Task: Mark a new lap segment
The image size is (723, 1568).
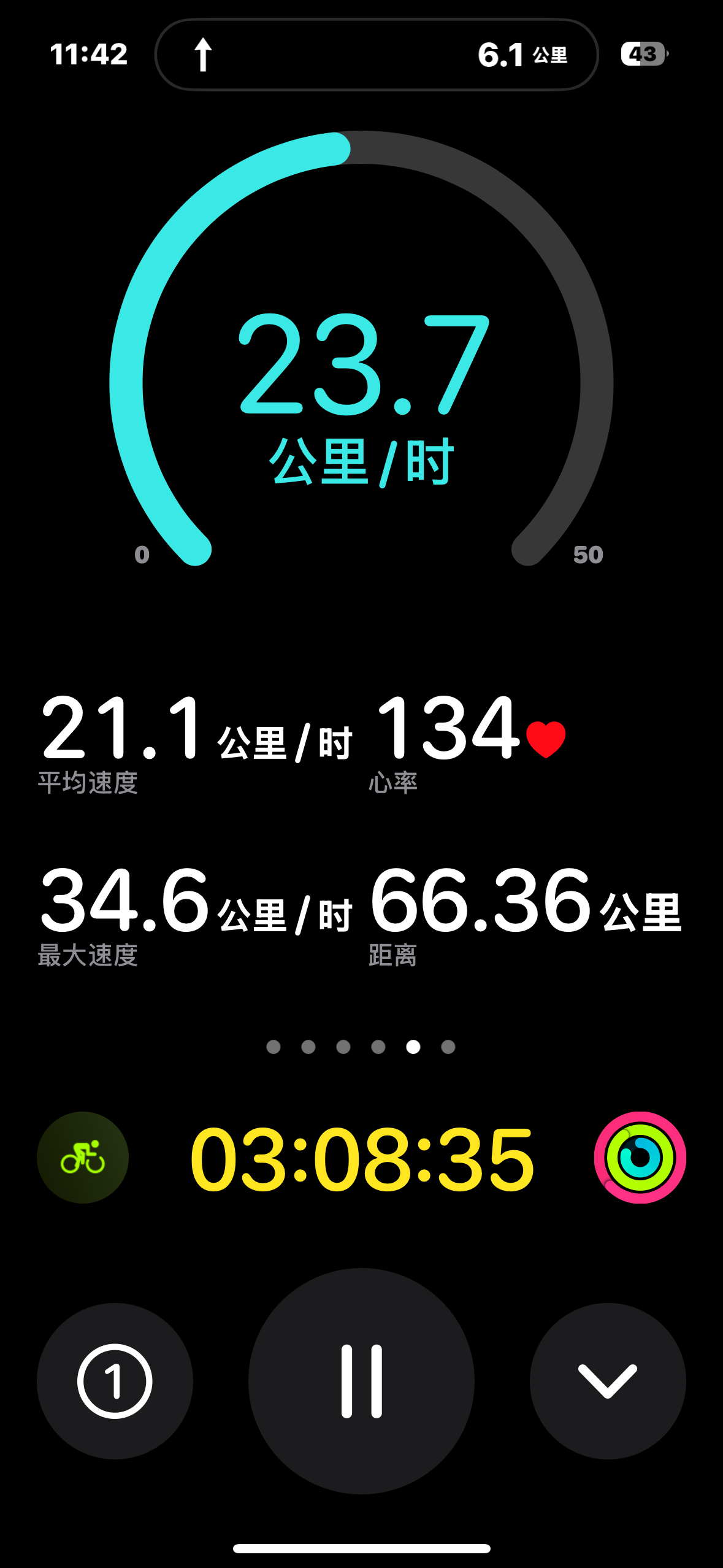Action: pos(115,1381)
